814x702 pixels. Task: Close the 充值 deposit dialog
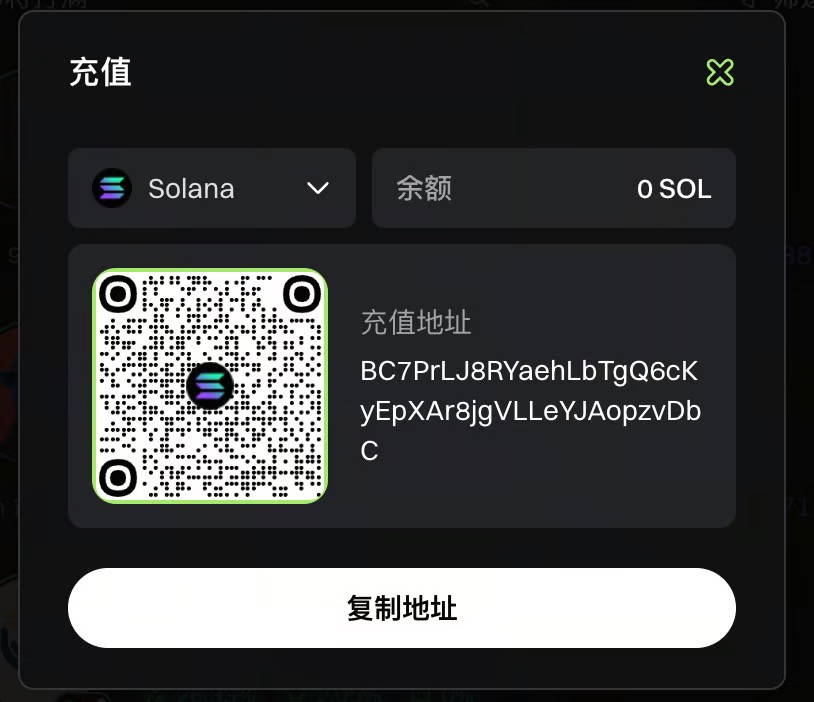tap(720, 72)
